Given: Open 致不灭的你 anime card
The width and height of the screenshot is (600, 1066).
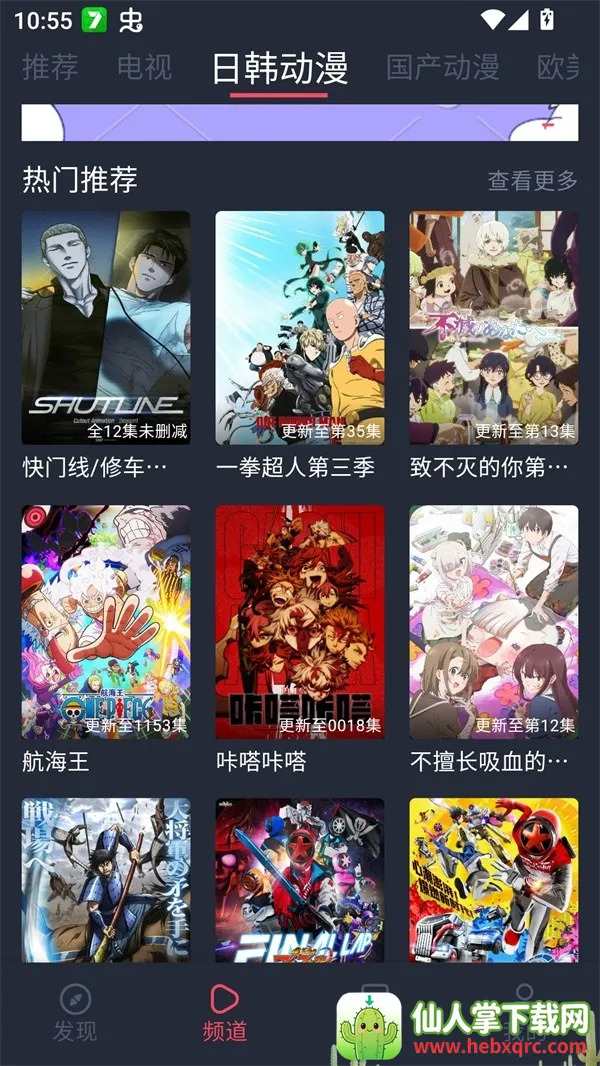Looking at the screenshot, I should tap(493, 328).
